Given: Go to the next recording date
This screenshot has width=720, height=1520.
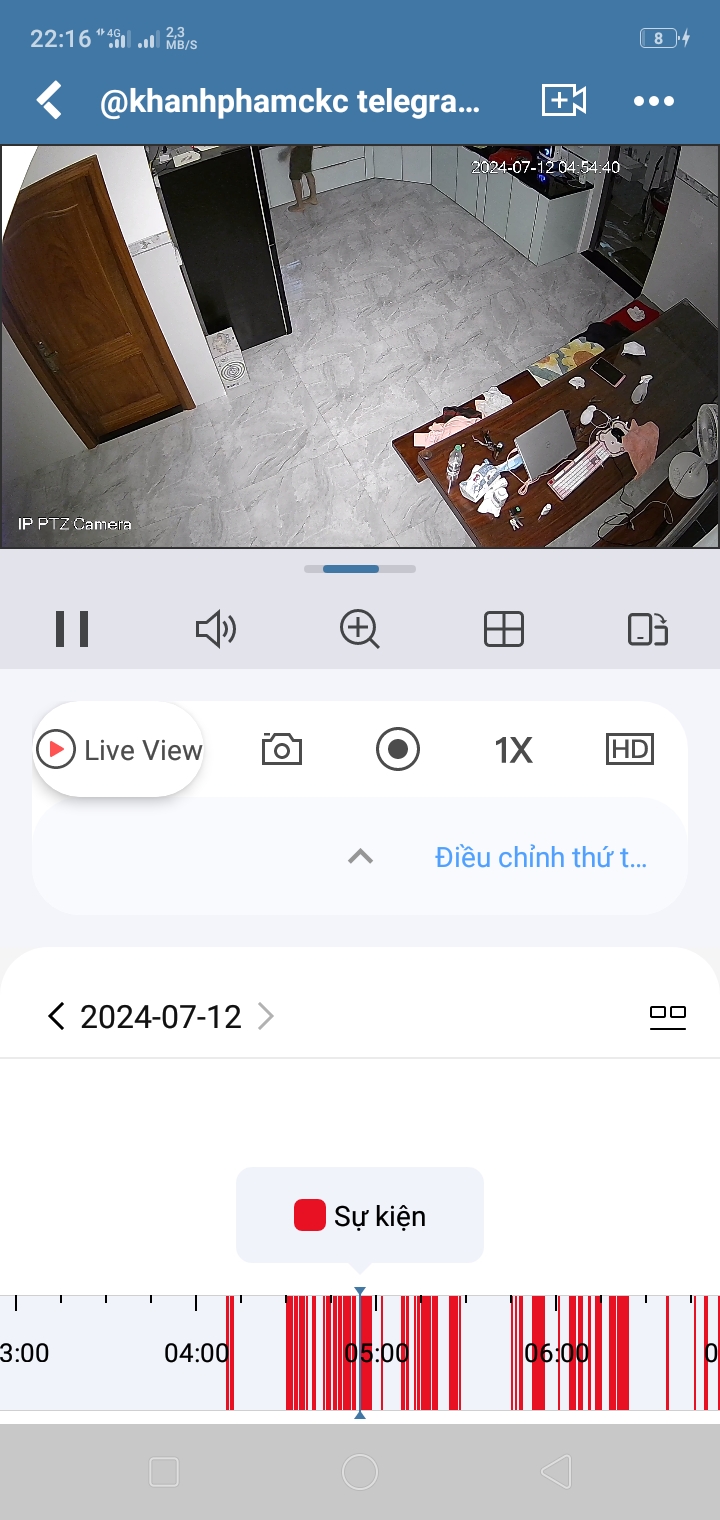Looking at the screenshot, I should tap(266, 1017).
